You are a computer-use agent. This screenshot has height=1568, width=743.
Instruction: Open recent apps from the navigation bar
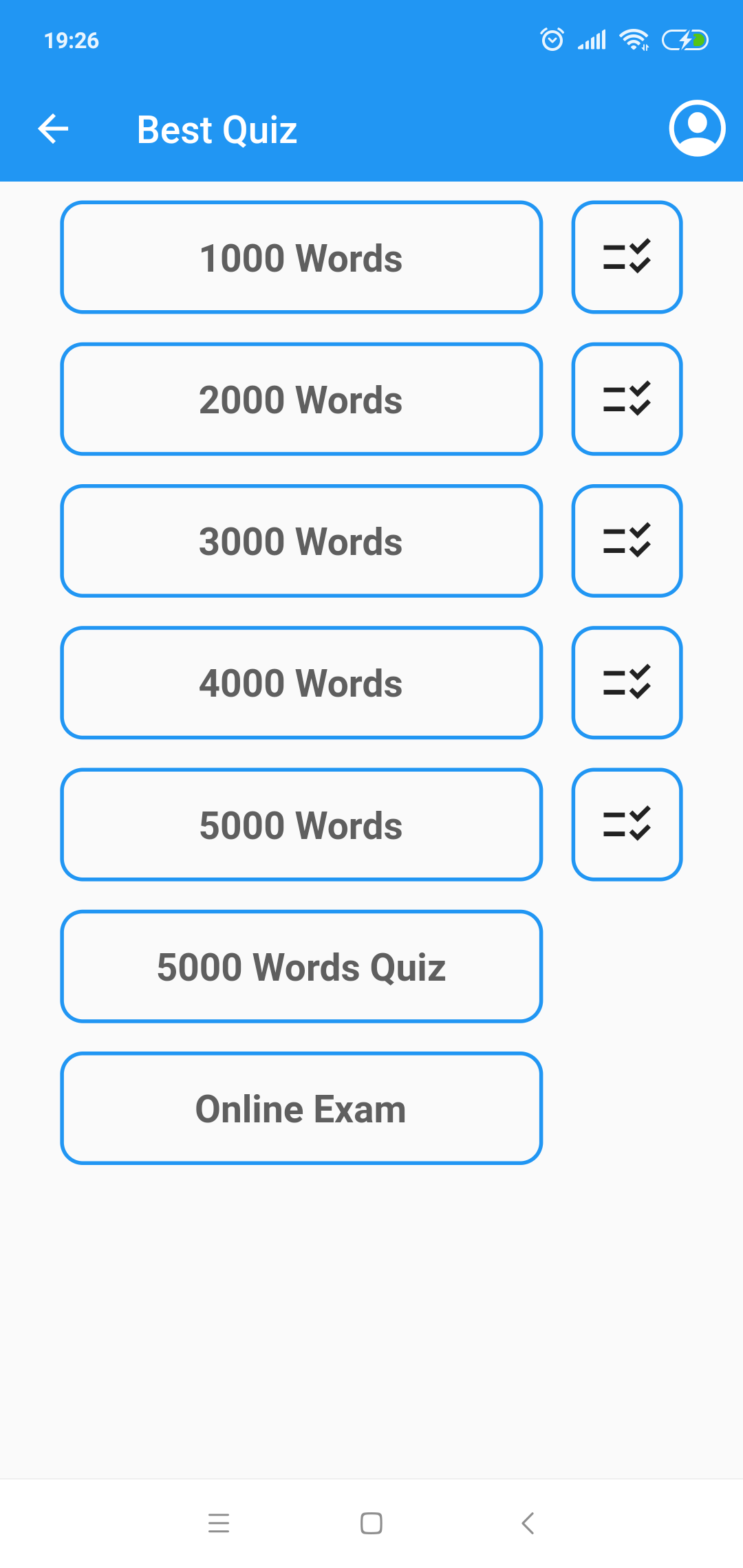pos(219,1523)
